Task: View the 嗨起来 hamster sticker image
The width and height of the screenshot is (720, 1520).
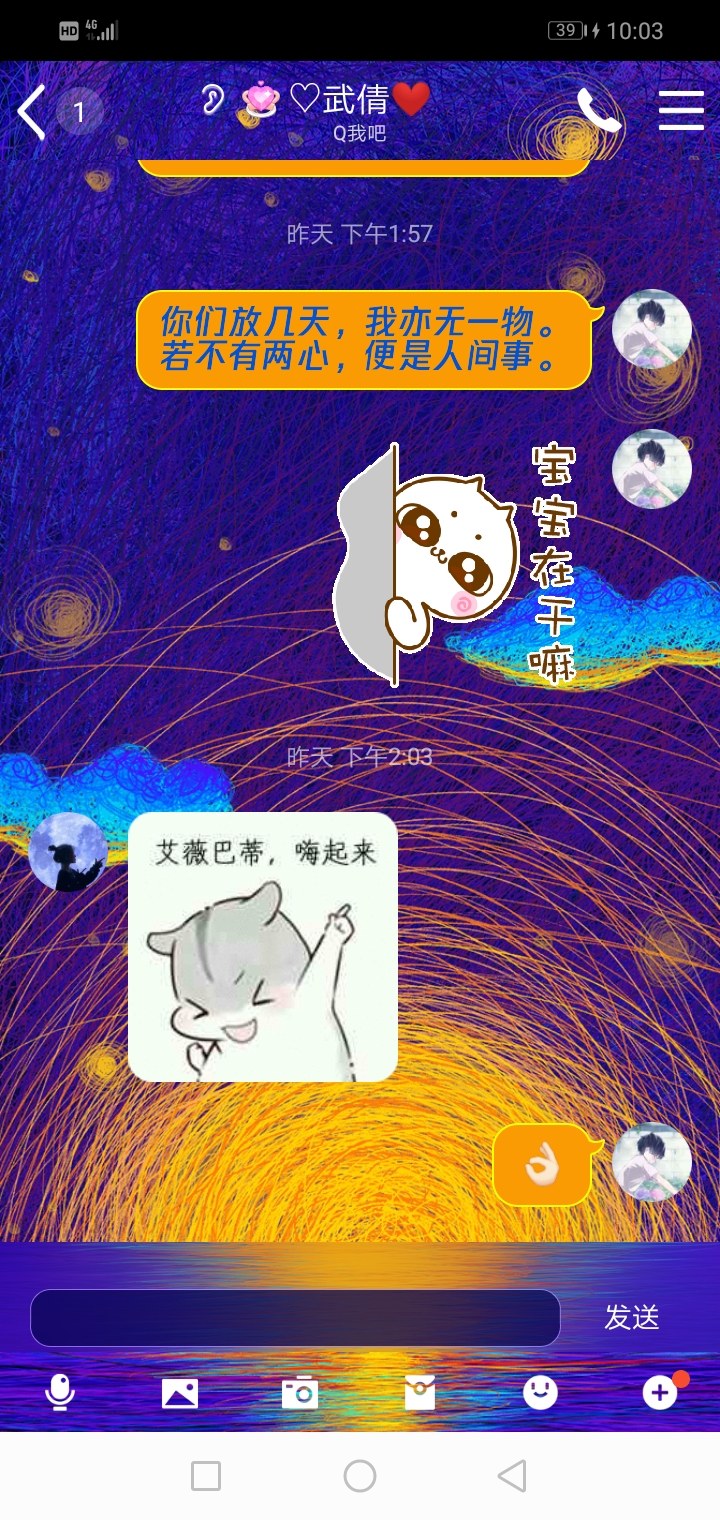Action: pos(263,946)
